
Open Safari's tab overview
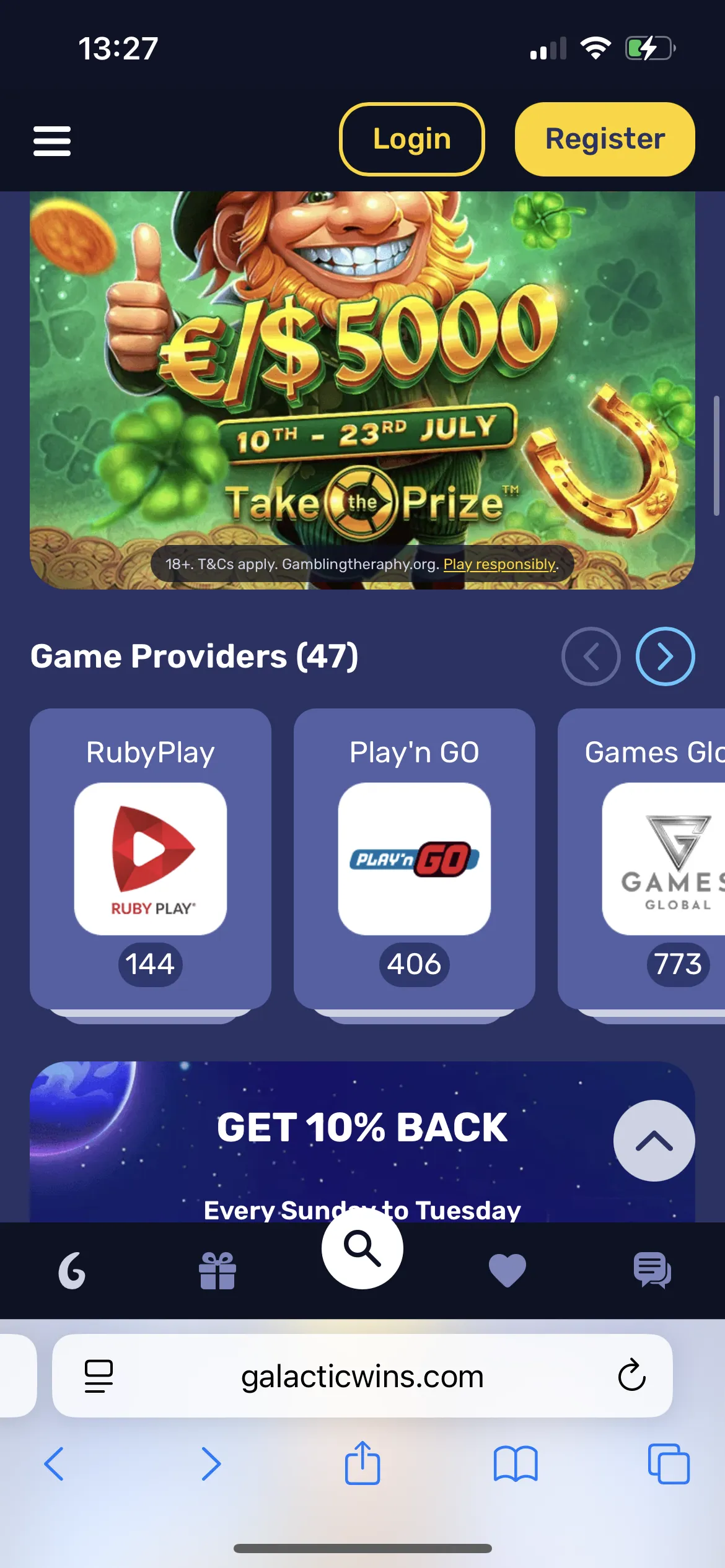(x=668, y=1464)
